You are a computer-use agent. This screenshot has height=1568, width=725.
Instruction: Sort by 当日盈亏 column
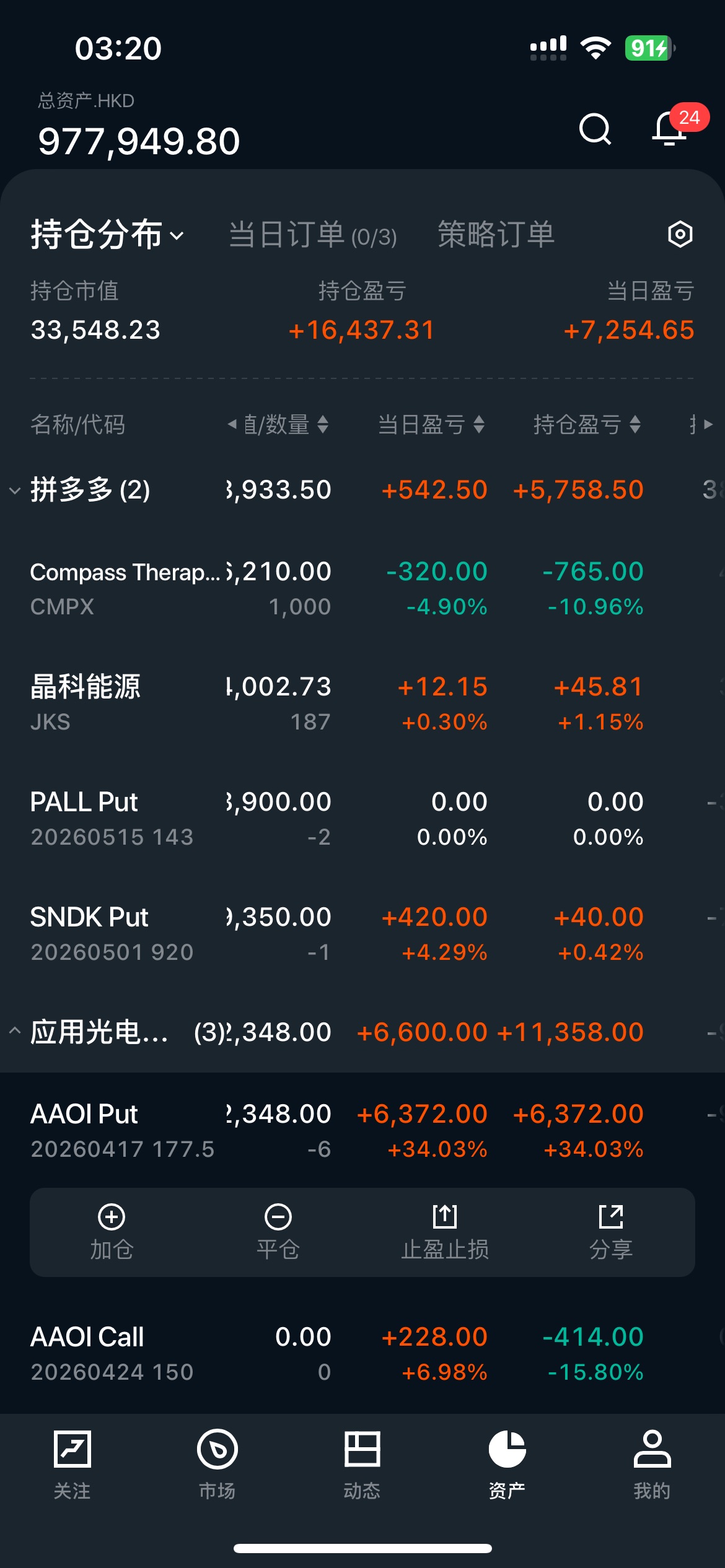click(431, 425)
